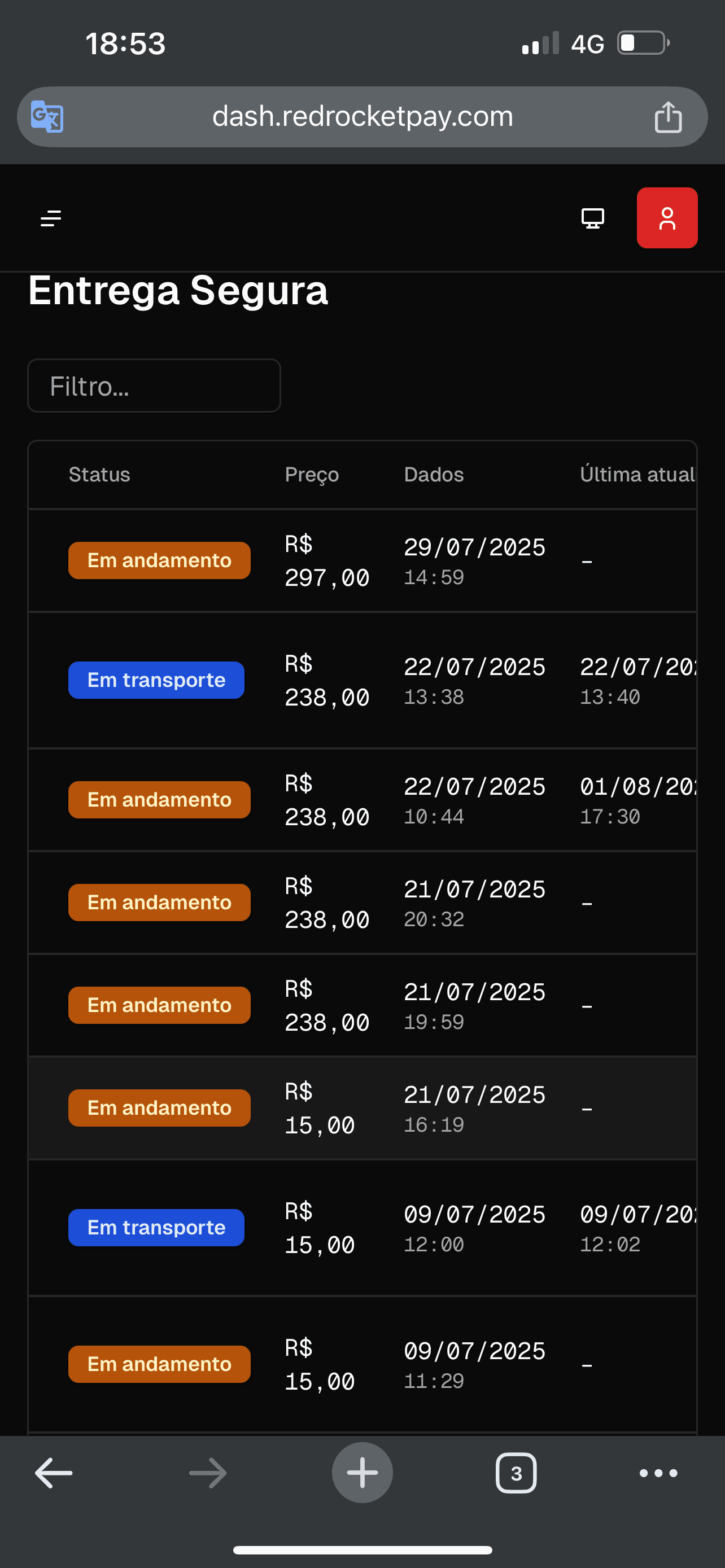This screenshot has height=1568, width=725.
Task: Focus the Filtro search field
Action: coord(154,386)
